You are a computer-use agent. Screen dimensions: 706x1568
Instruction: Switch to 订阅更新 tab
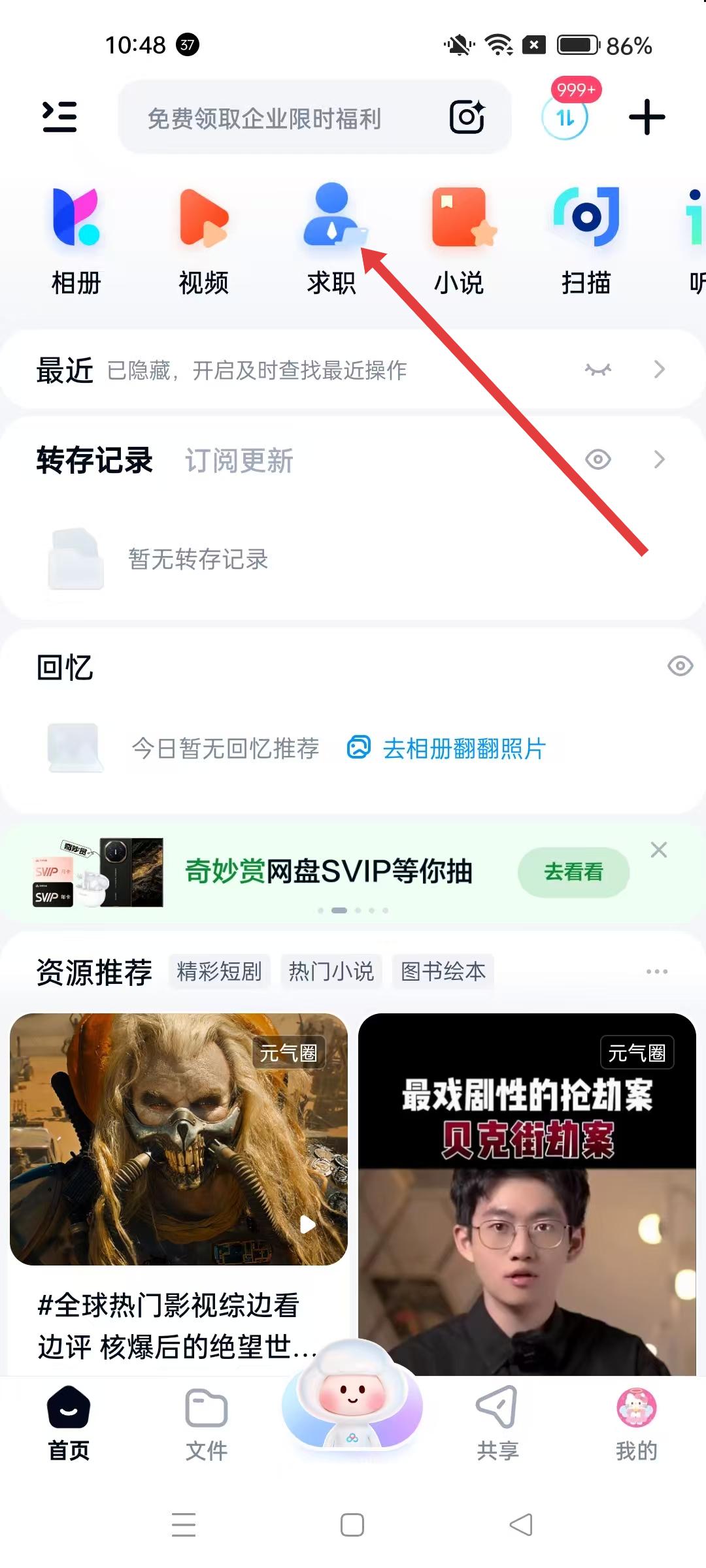coord(239,461)
